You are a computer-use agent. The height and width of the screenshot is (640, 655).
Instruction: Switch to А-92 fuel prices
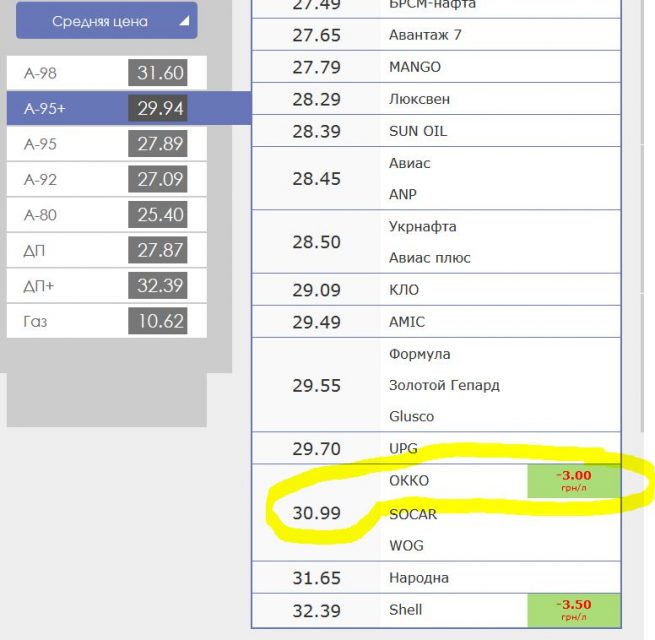(106, 179)
